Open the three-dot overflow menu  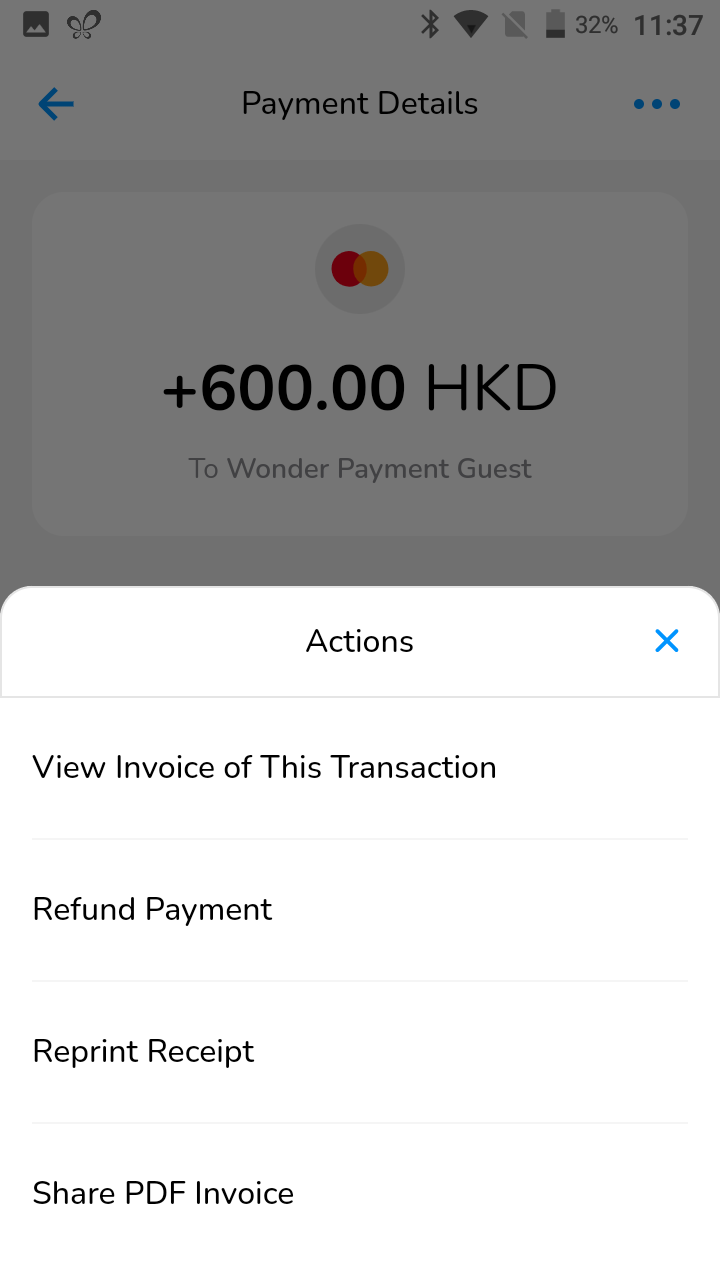657,104
